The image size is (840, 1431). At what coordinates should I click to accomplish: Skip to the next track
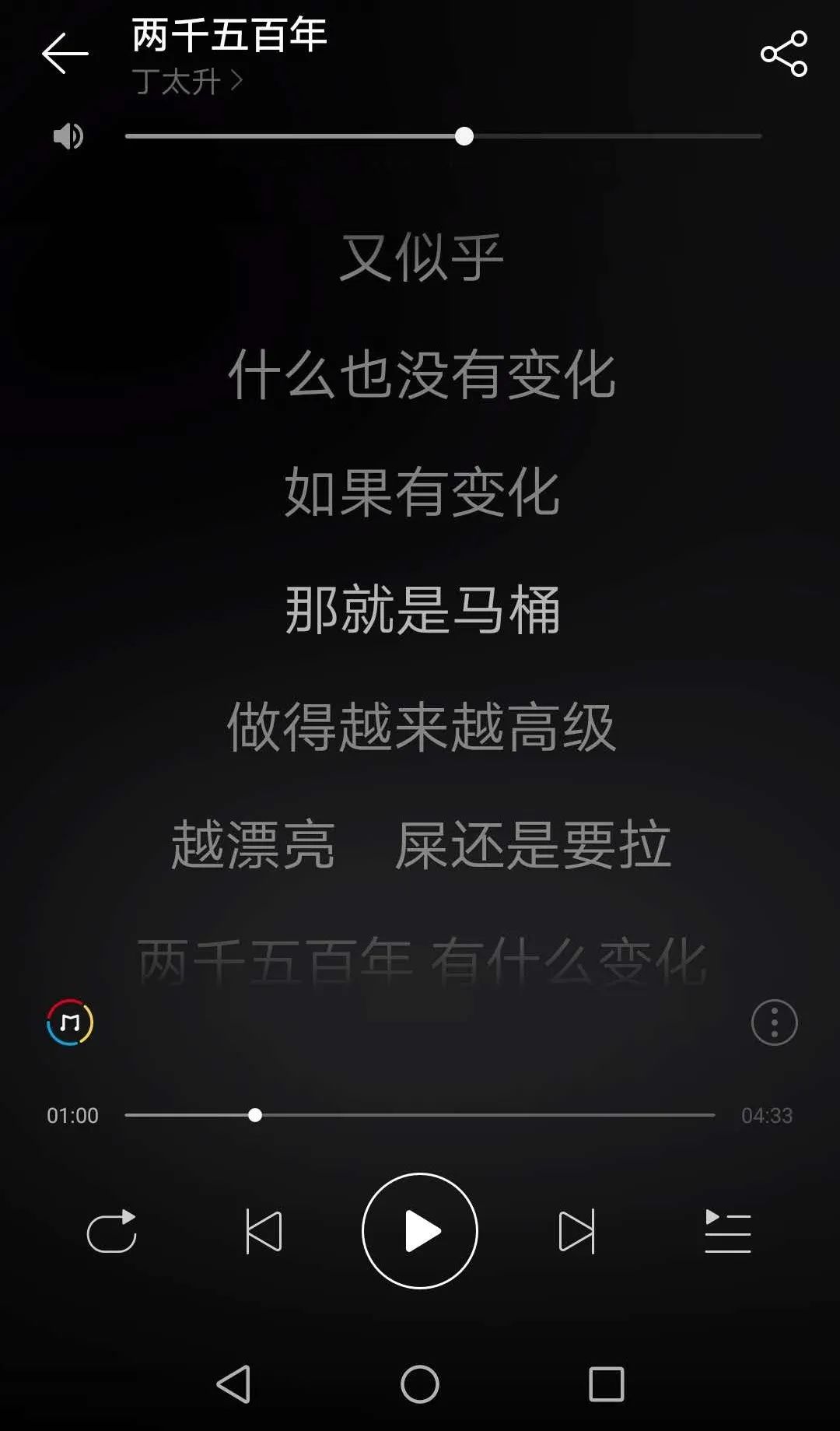click(x=576, y=1231)
